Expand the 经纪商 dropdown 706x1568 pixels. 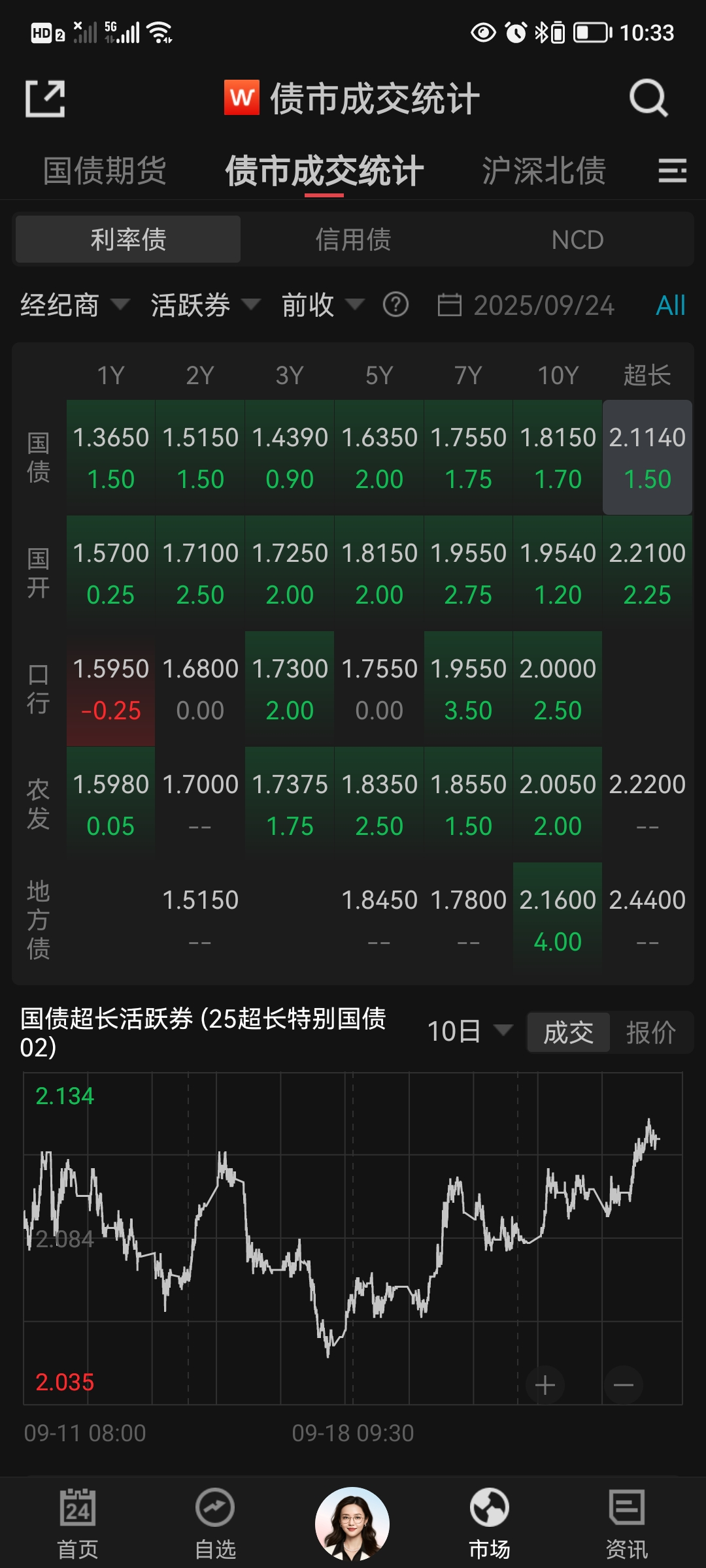click(x=75, y=305)
